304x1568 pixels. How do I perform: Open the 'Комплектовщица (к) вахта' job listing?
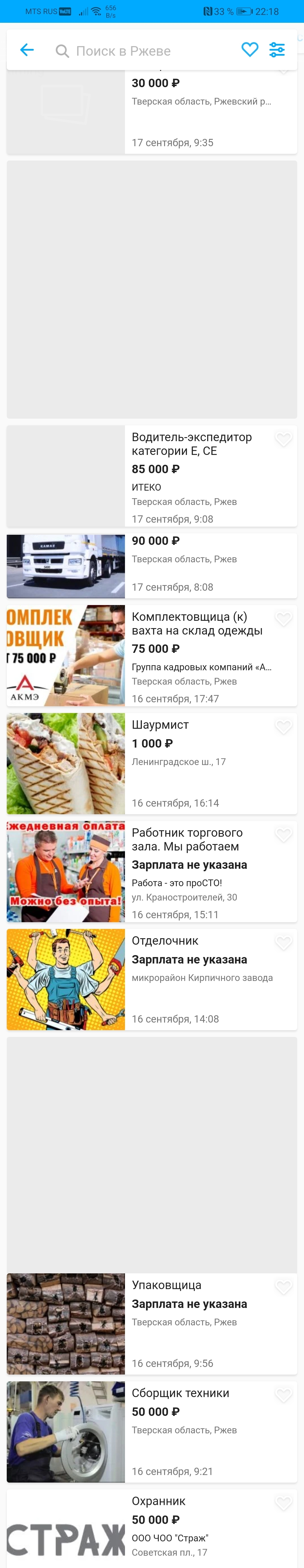pos(197,623)
